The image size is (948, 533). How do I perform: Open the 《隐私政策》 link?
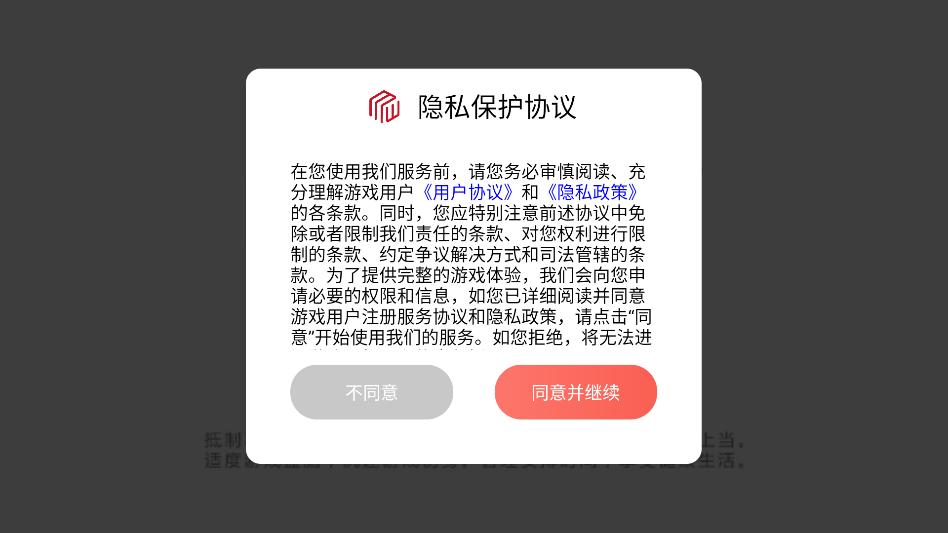pos(591,192)
